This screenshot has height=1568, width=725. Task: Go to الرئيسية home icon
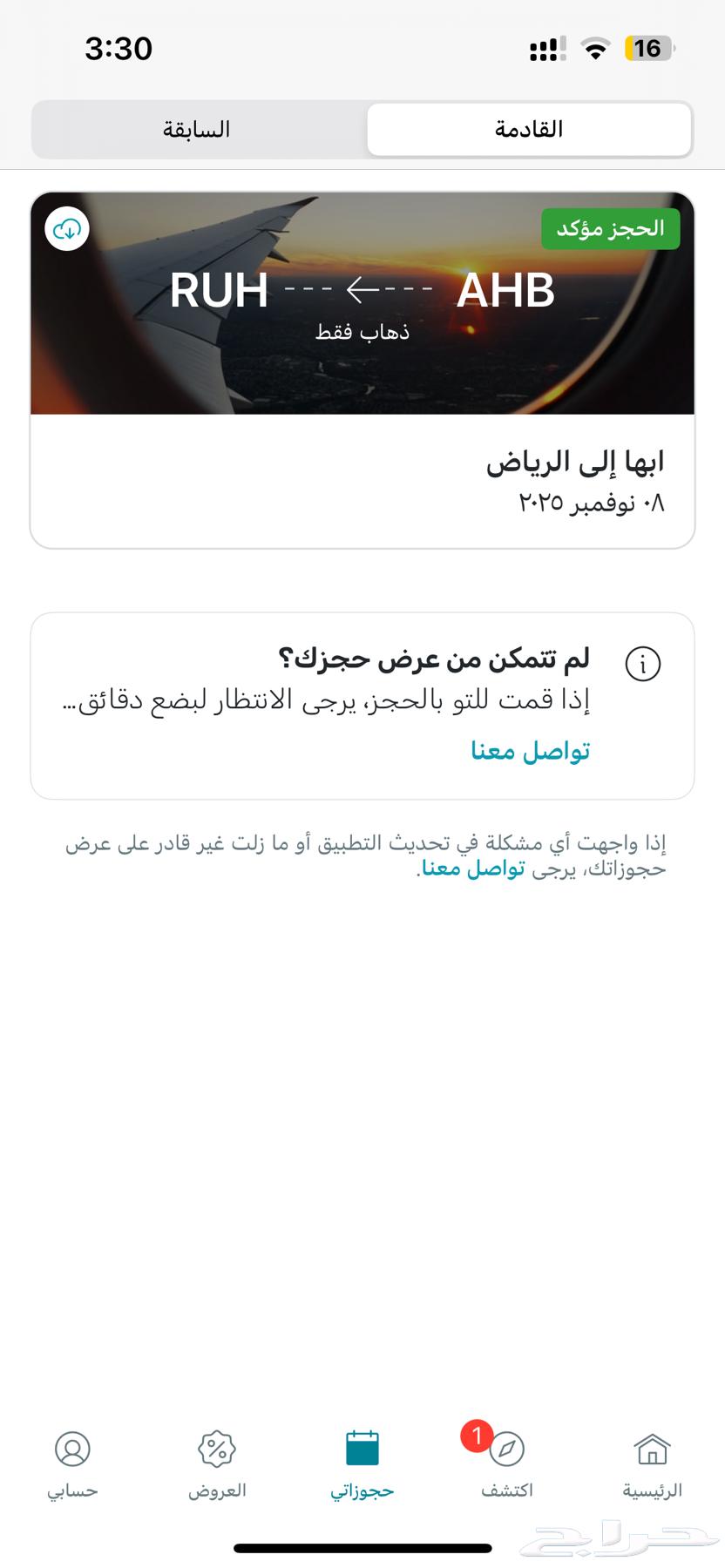click(652, 1446)
